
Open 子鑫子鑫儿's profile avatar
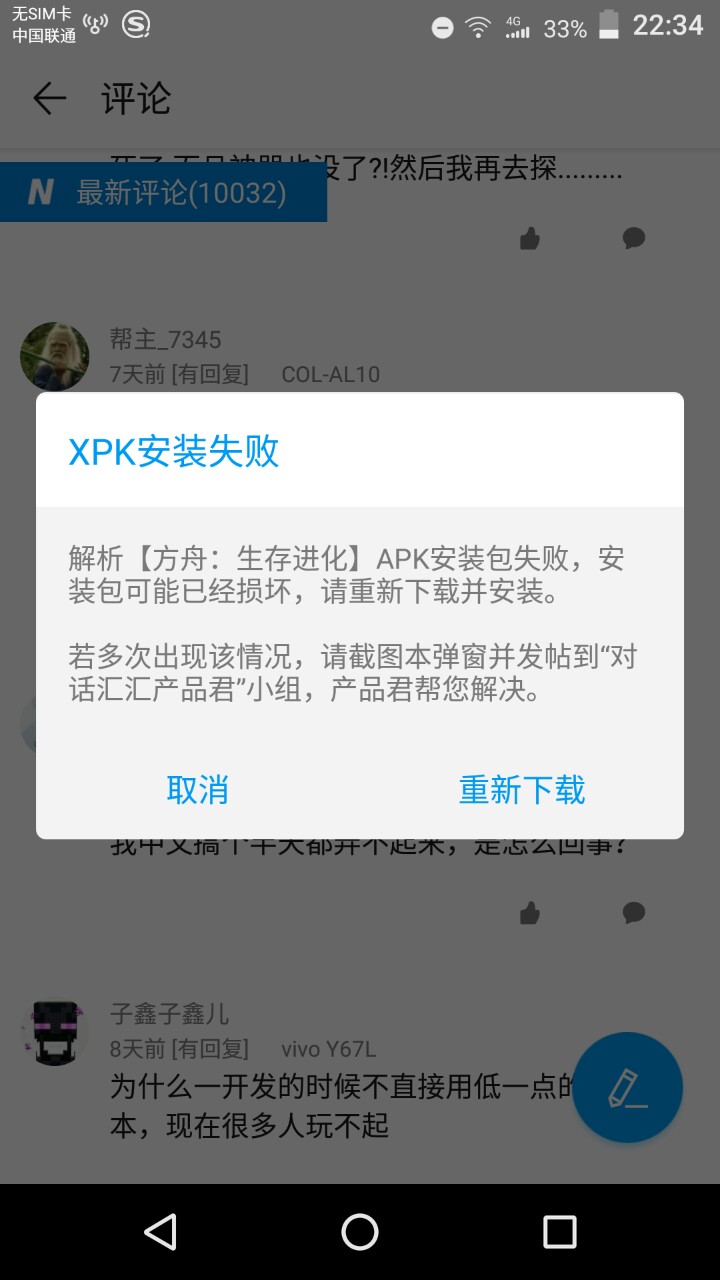point(54,1032)
